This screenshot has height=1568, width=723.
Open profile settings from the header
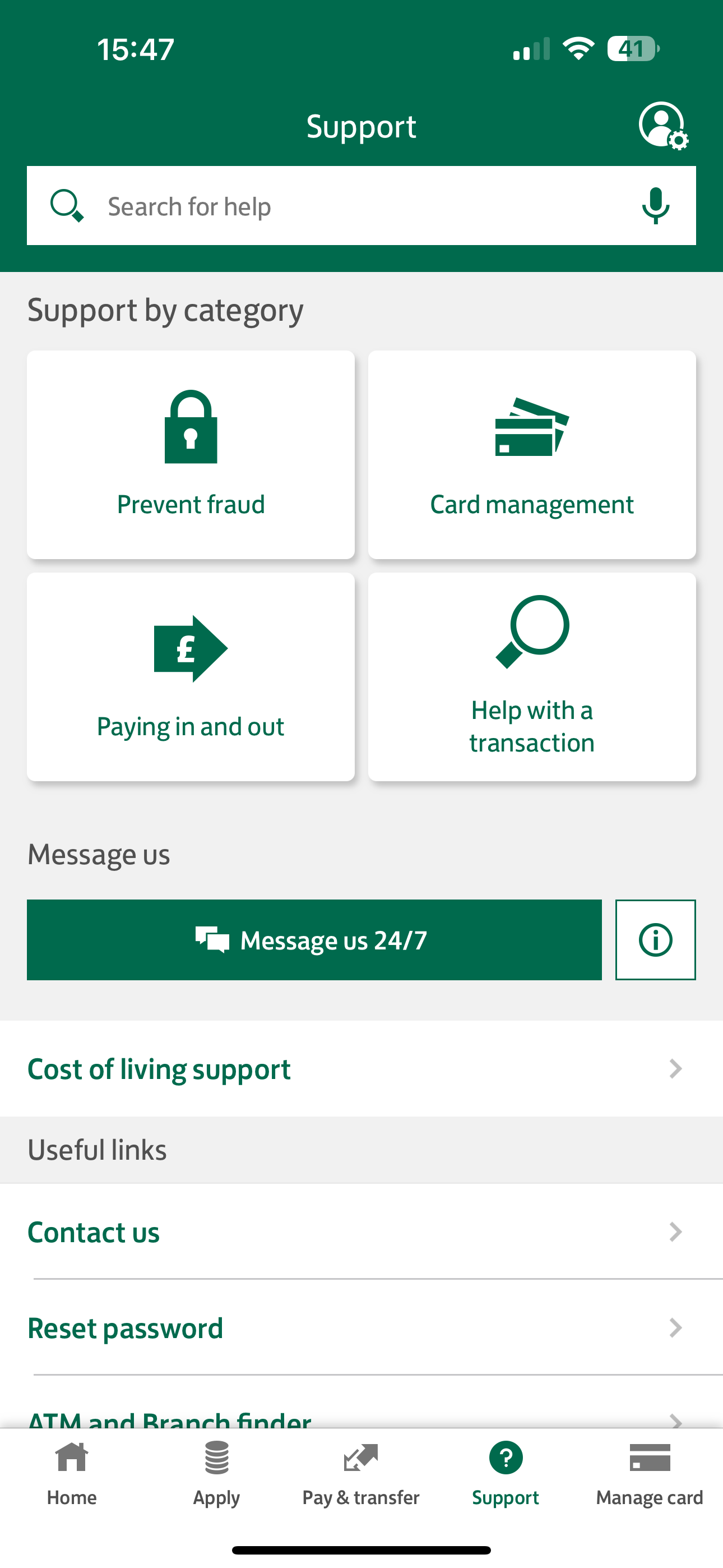tap(662, 126)
